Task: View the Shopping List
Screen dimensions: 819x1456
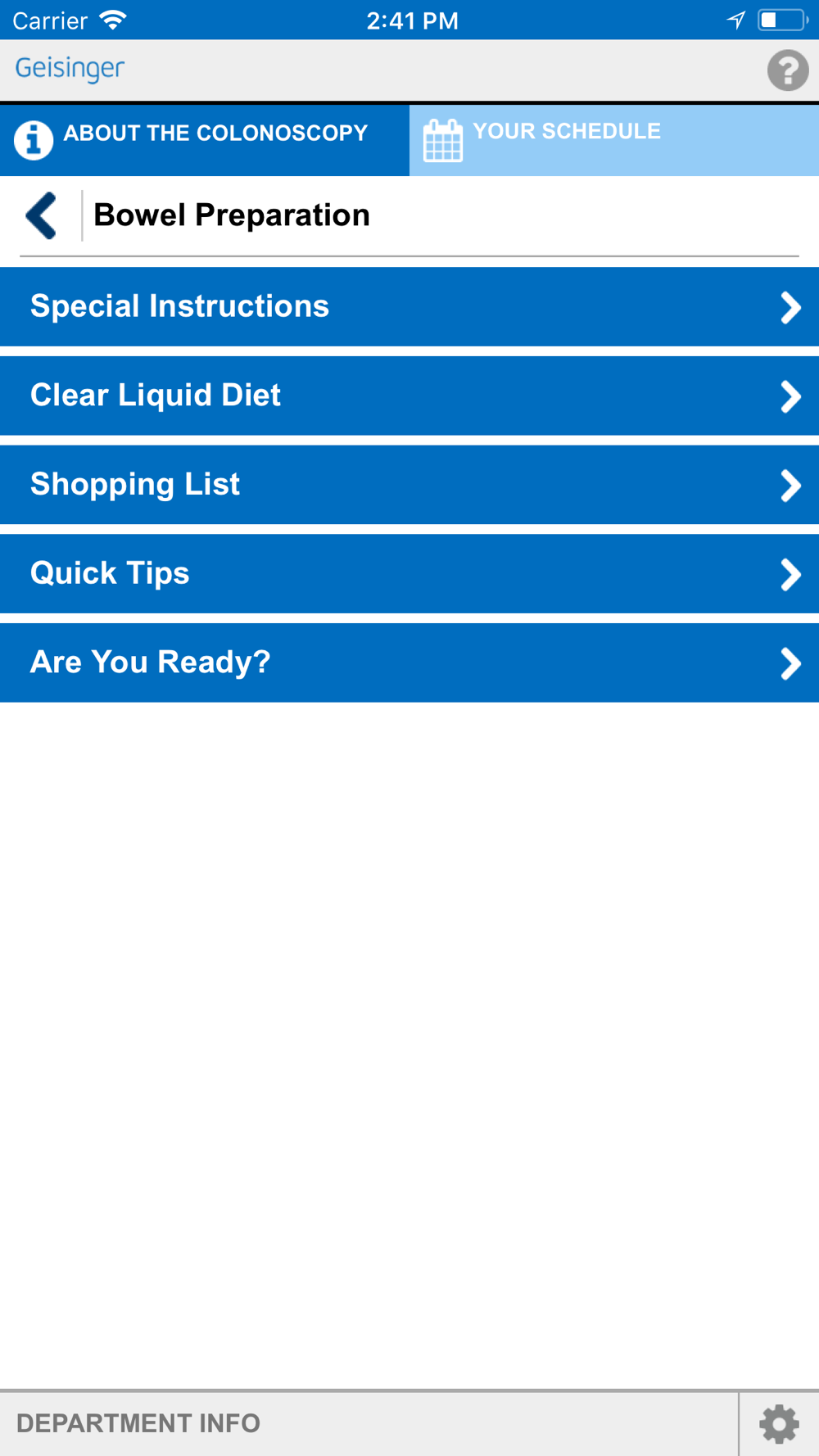Action: [409, 485]
